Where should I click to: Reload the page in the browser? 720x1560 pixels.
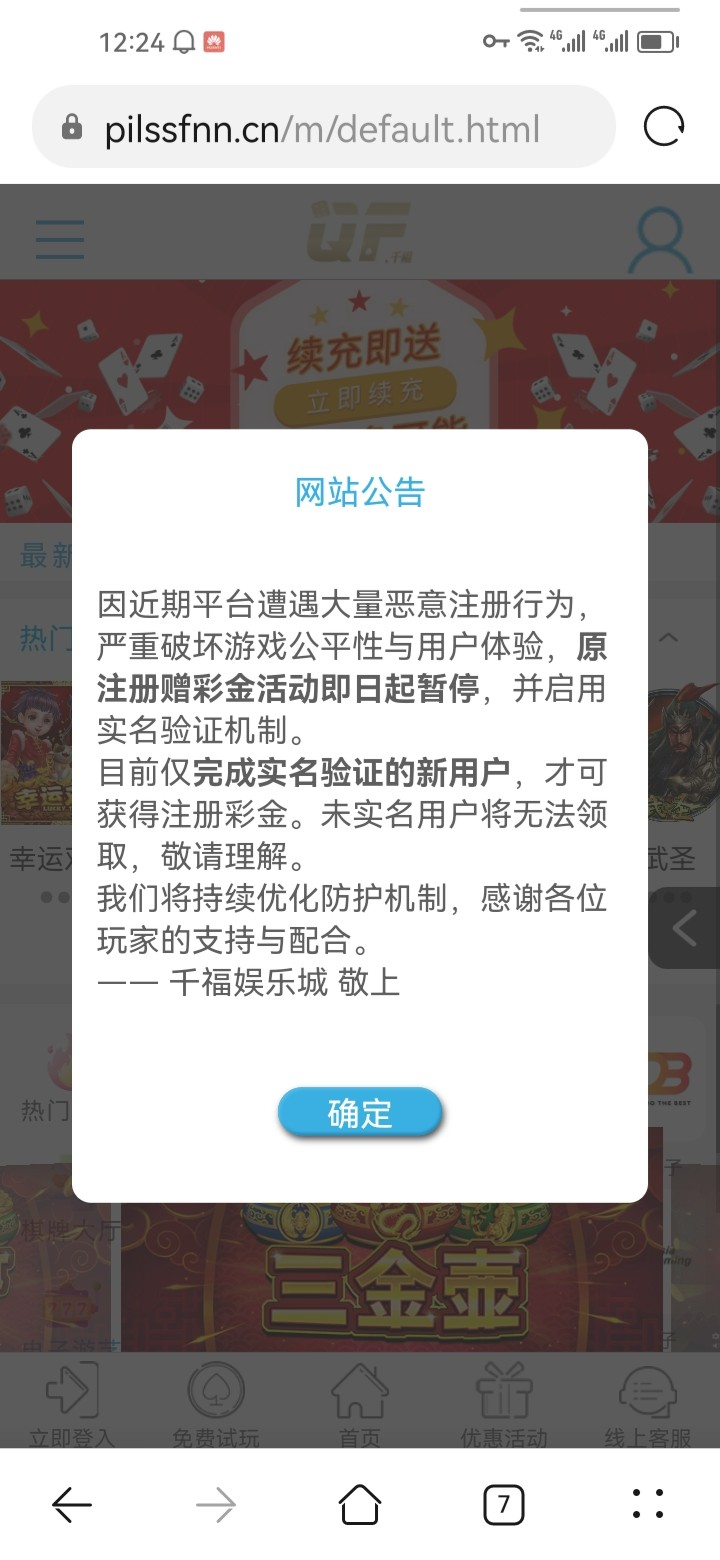664,127
